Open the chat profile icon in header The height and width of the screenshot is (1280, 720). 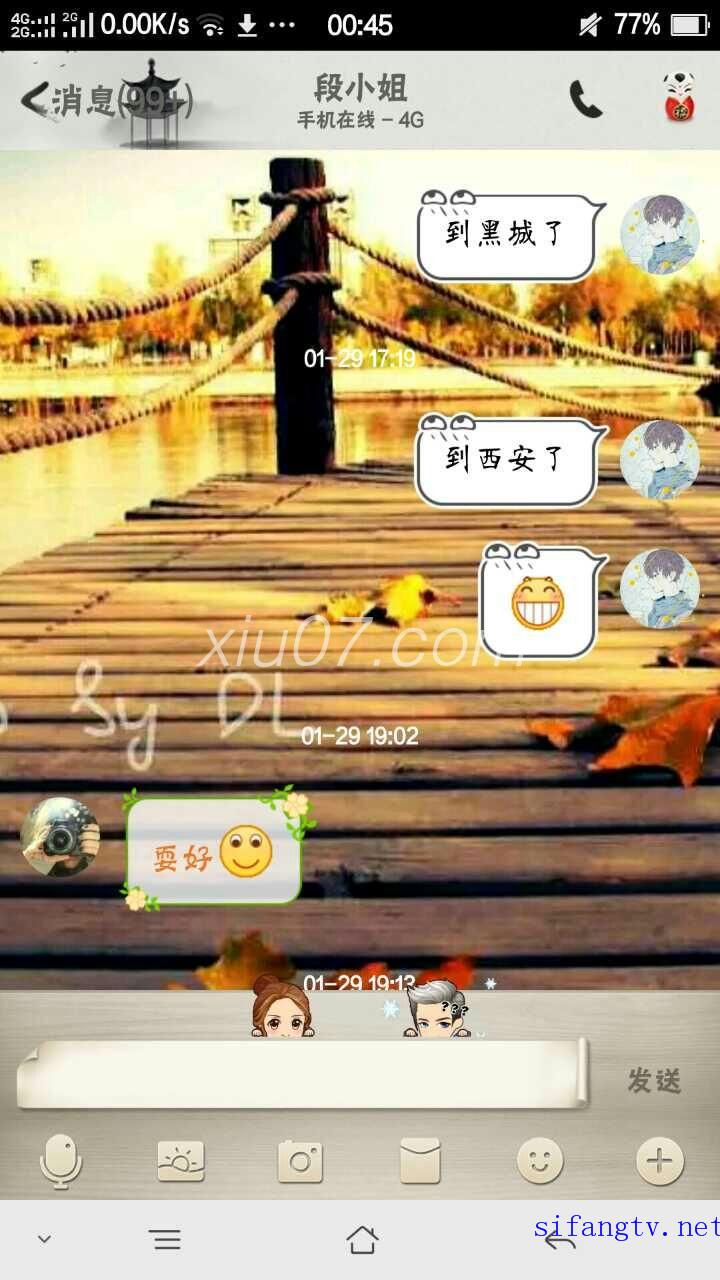679,98
